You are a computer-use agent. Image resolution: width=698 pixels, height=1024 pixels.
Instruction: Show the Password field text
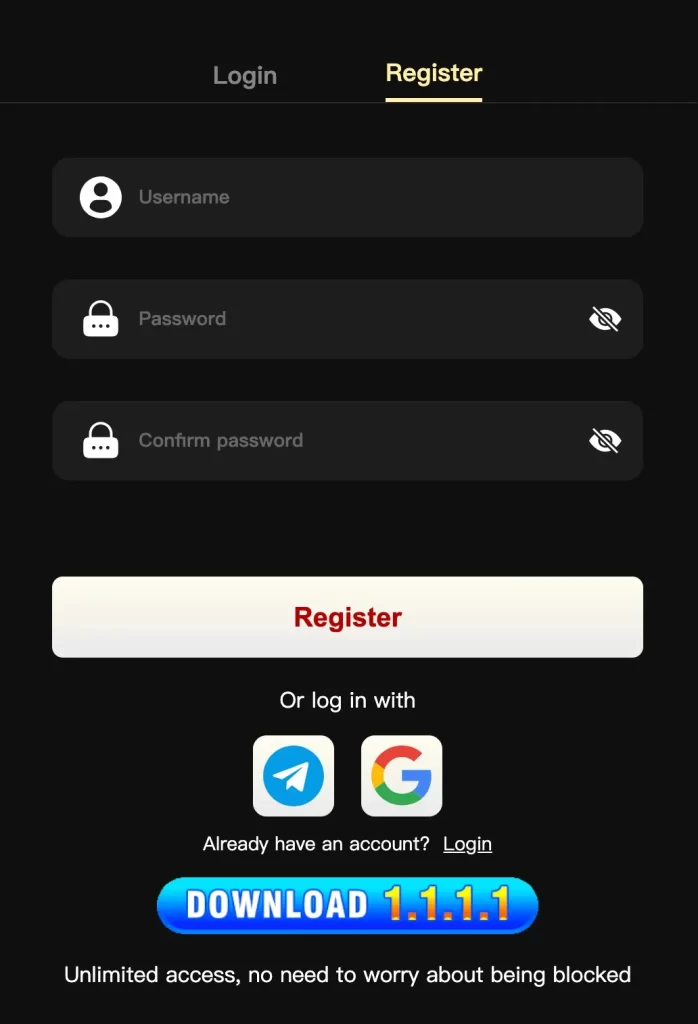pyautogui.click(x=605, y=319)
